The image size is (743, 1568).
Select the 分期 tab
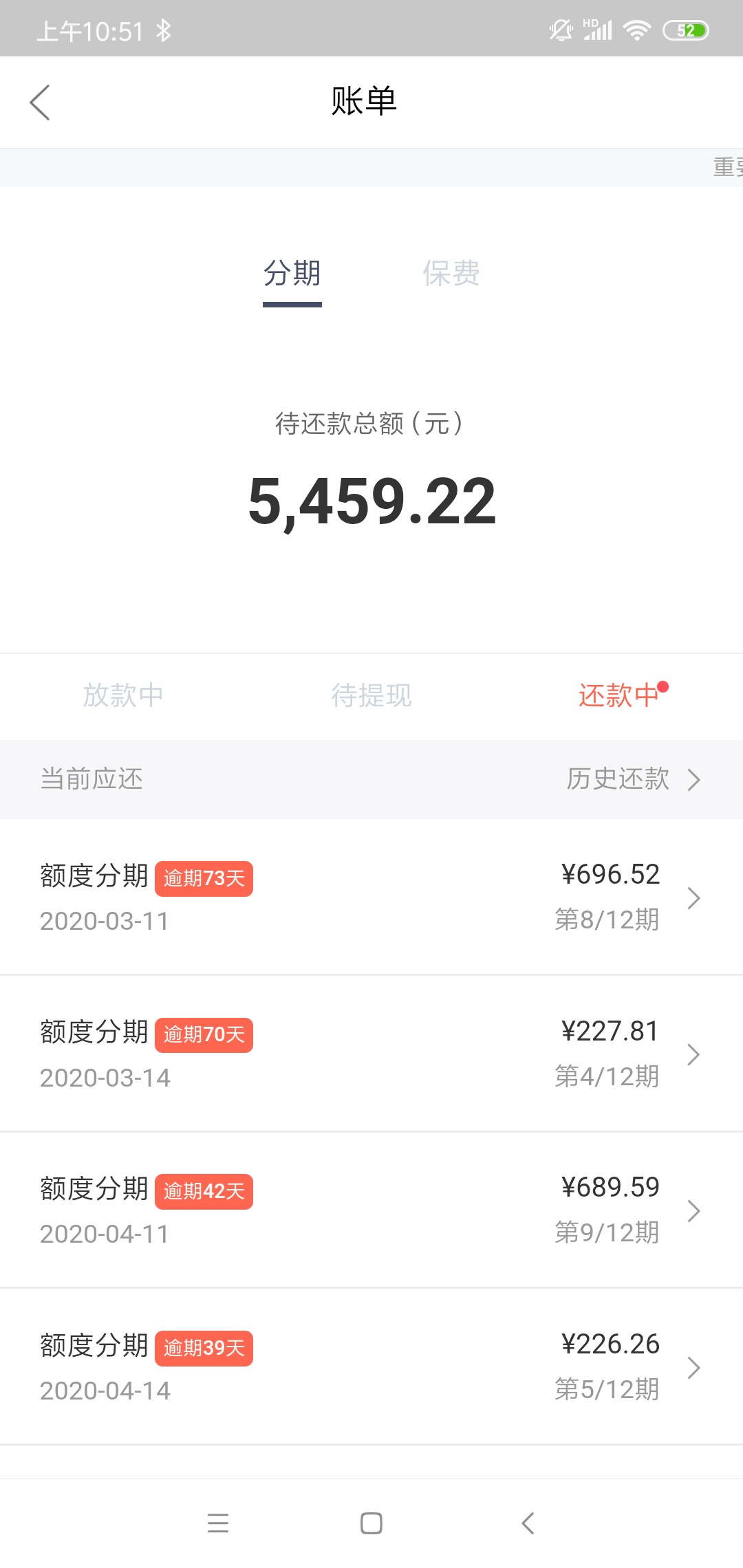pyautogui.click(x=292, y=274)
